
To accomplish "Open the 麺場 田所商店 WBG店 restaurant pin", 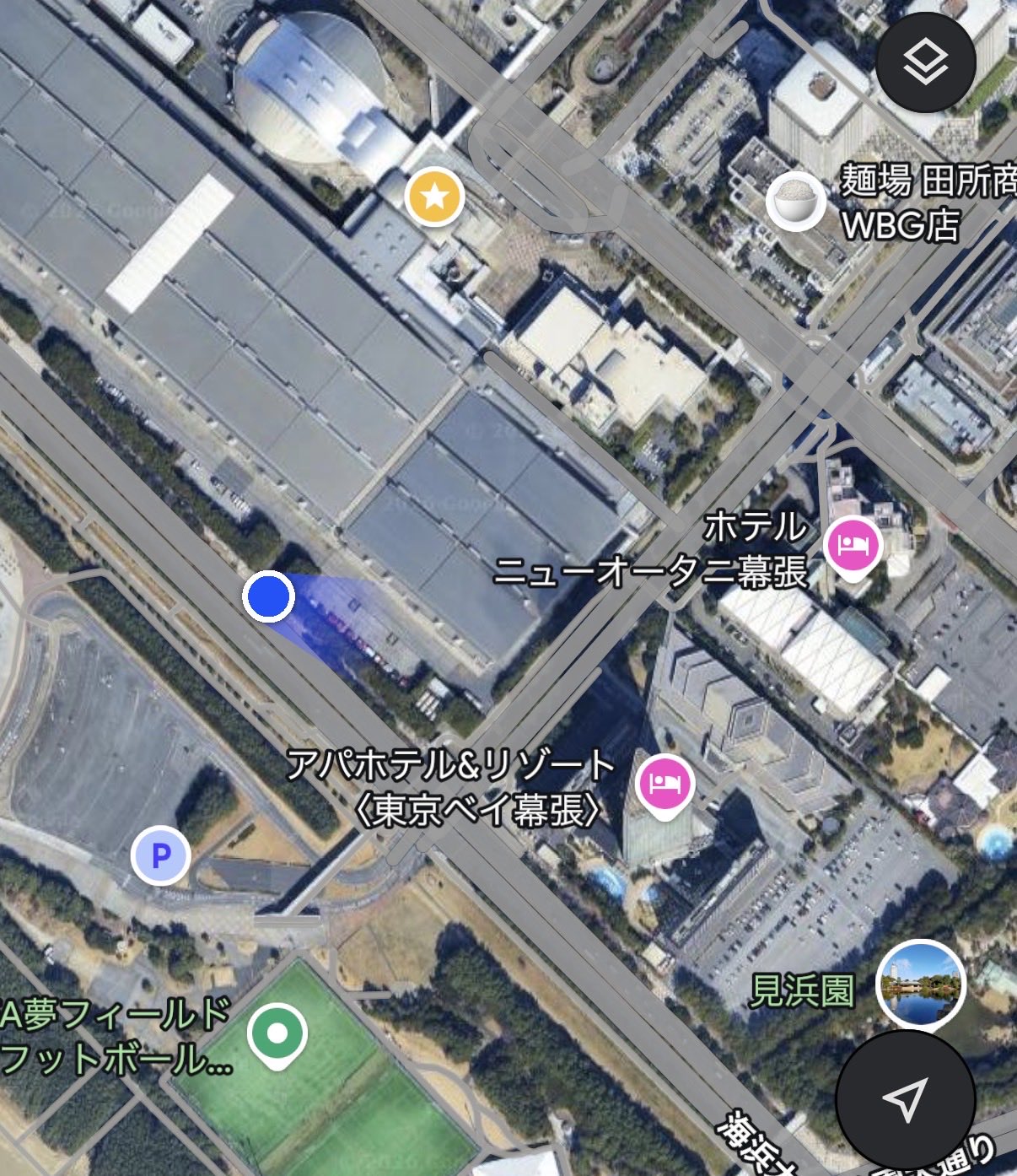I will tap(795, 201).
